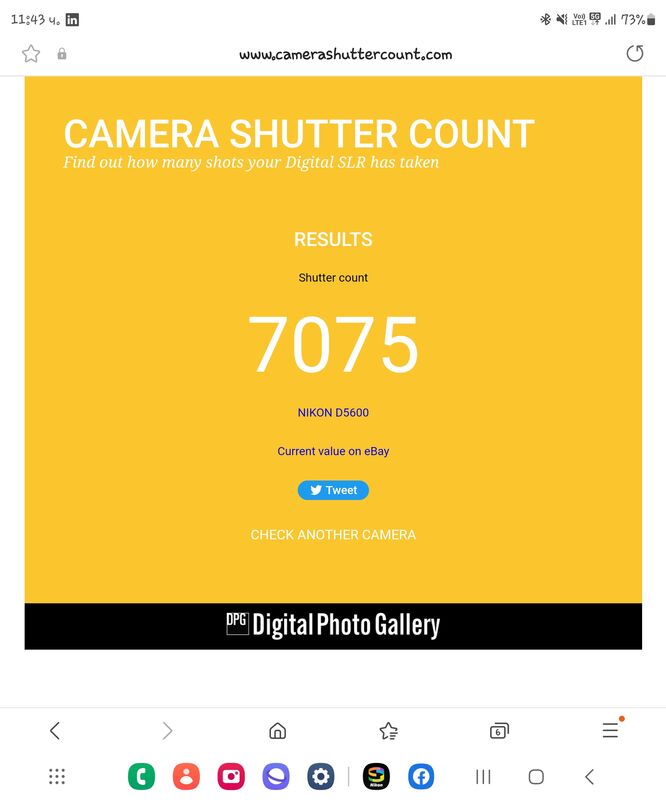
Task: Open the all apps grid in taskbar
Action: click(x=57, y=776)
